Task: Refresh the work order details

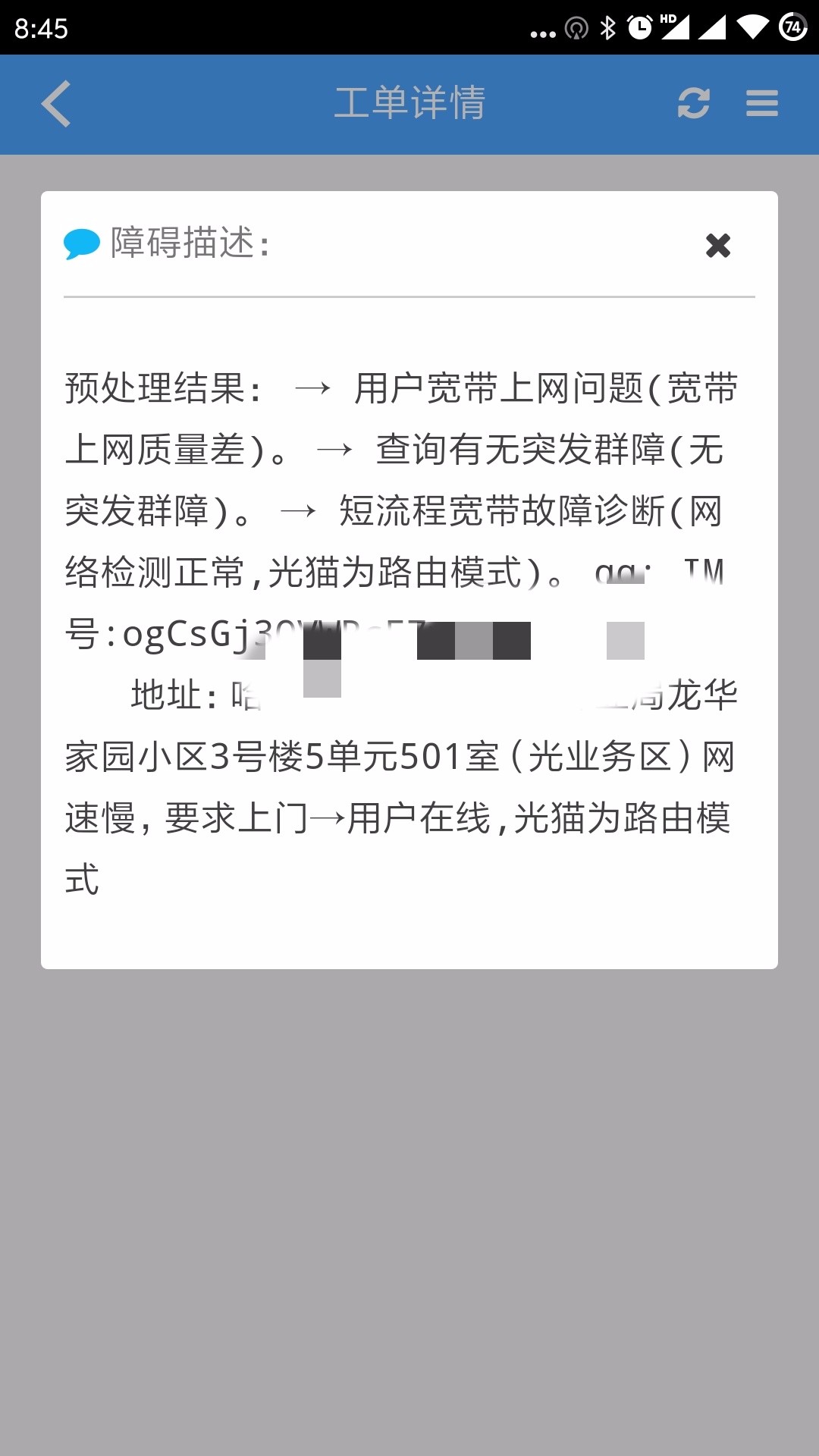Action: [x=693, y=104]
